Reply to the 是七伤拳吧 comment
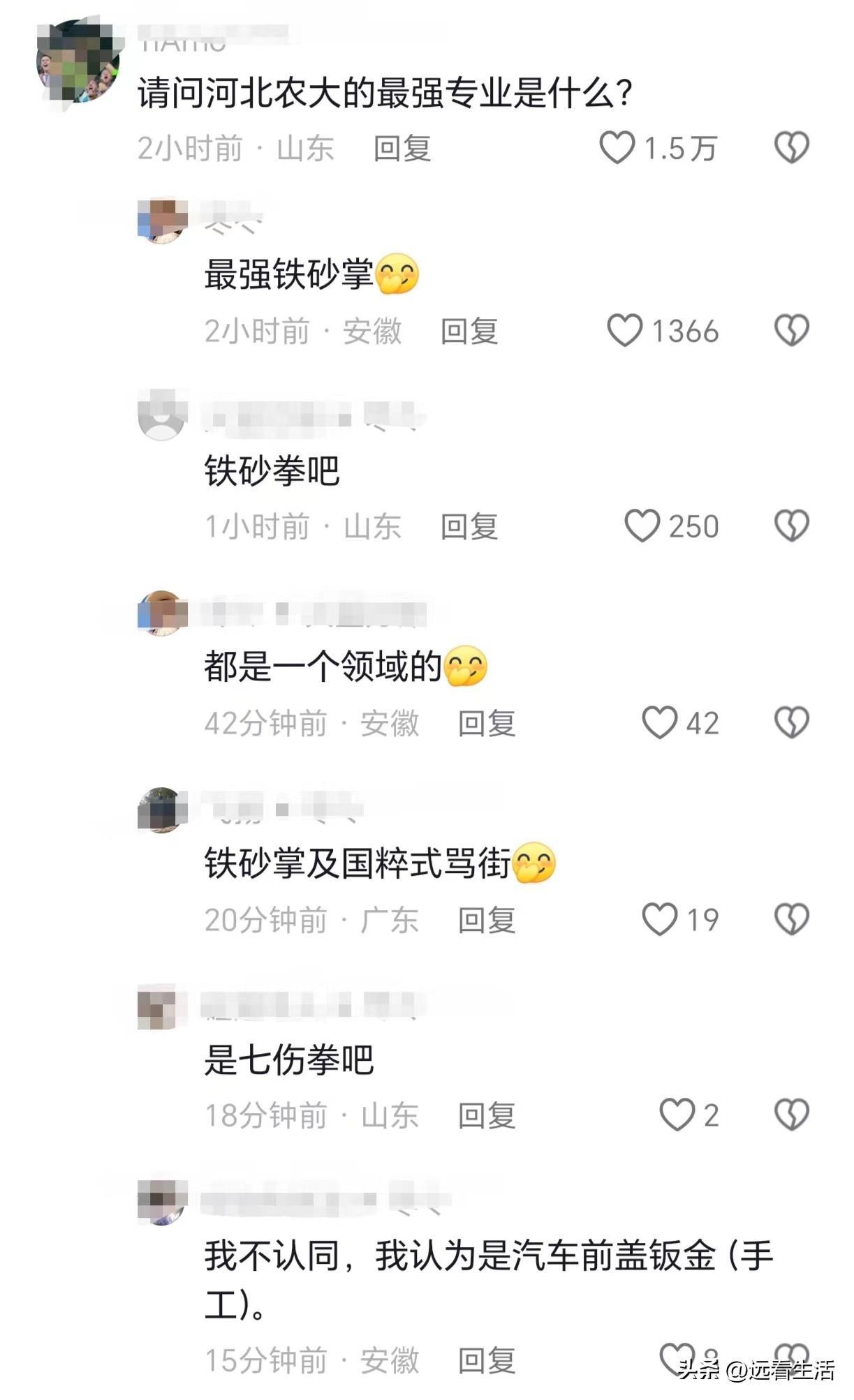Viewport: 854px width, 1400px height. pos(486,1116)
